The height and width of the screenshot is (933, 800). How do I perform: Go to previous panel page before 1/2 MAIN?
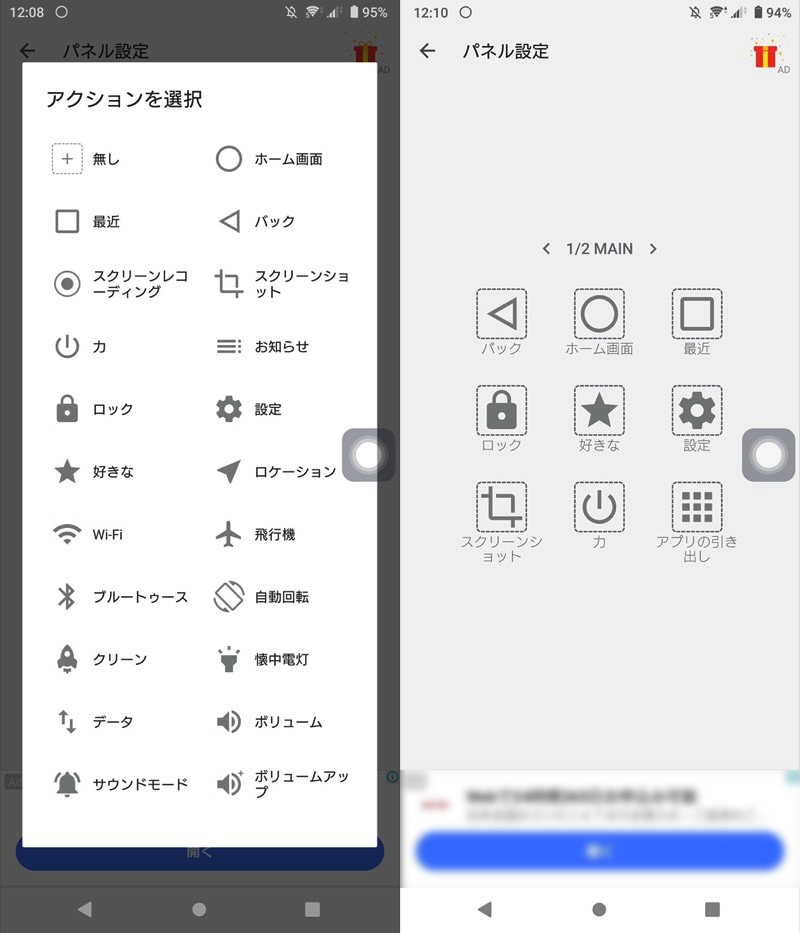[546, 249]
